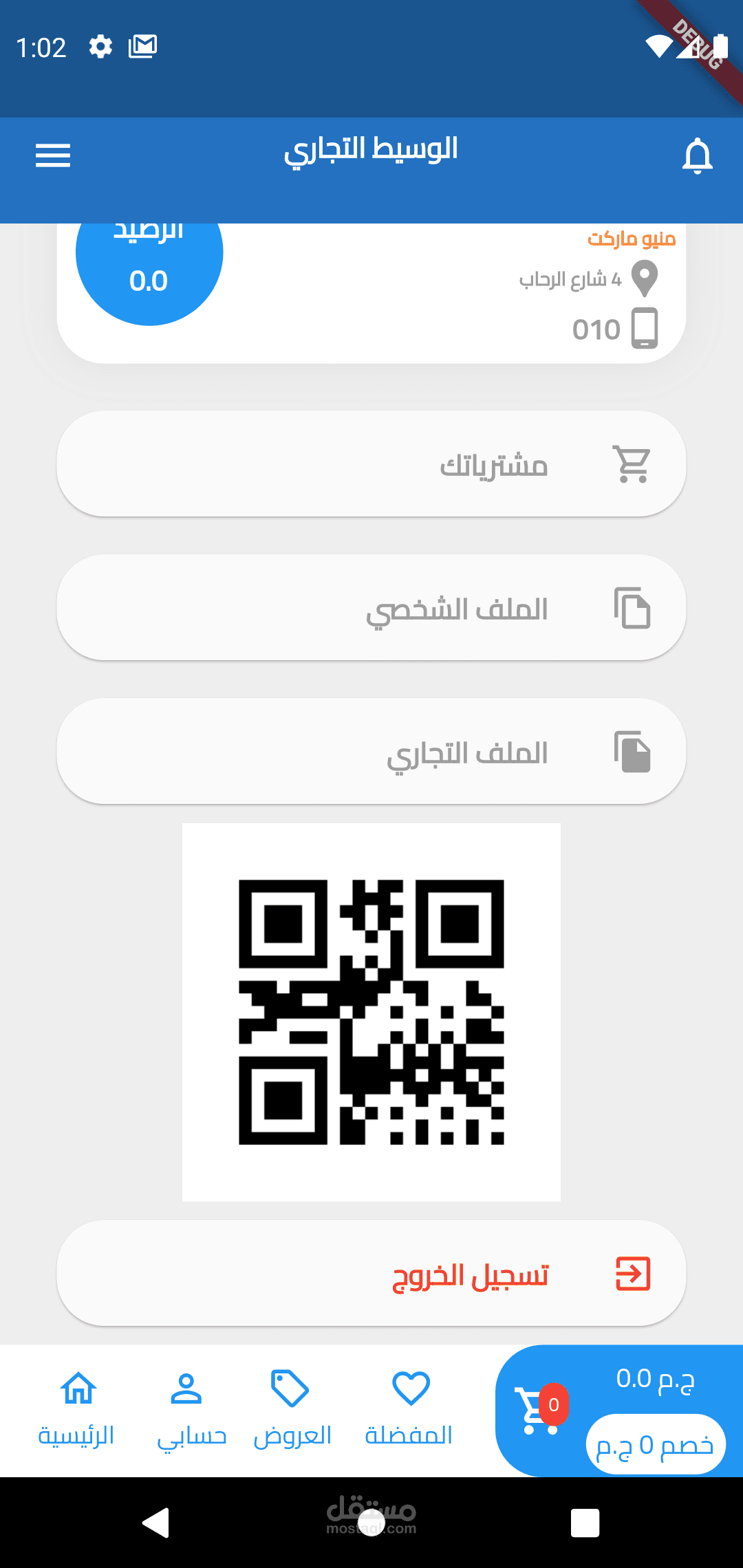743x1568 pixels.
Task: Tap تسجيل الخروج to log out
Action: pos(371,1274)
